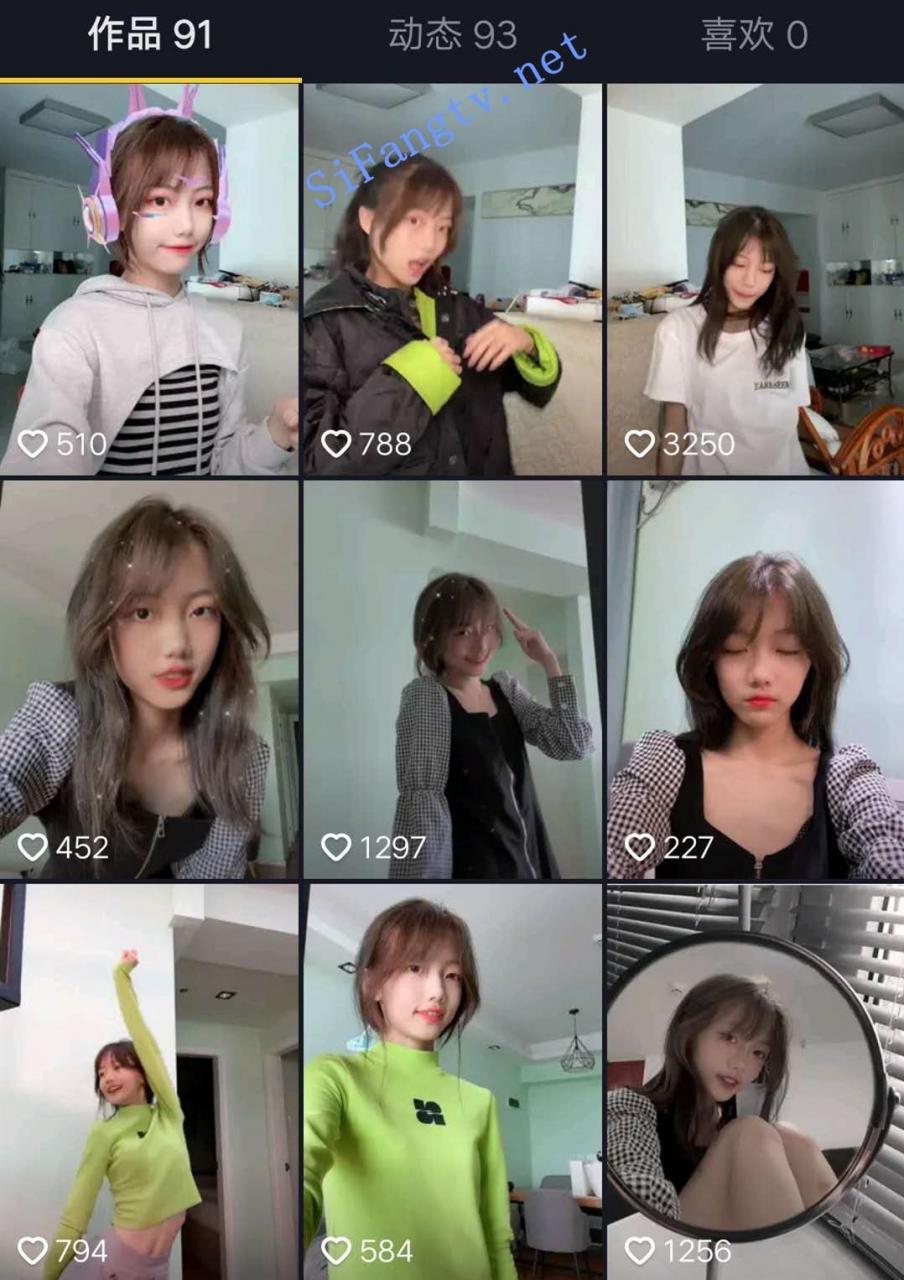View the video with 584 likes
Viewport: 904px width, 1280px height.
click(452, 1080)
